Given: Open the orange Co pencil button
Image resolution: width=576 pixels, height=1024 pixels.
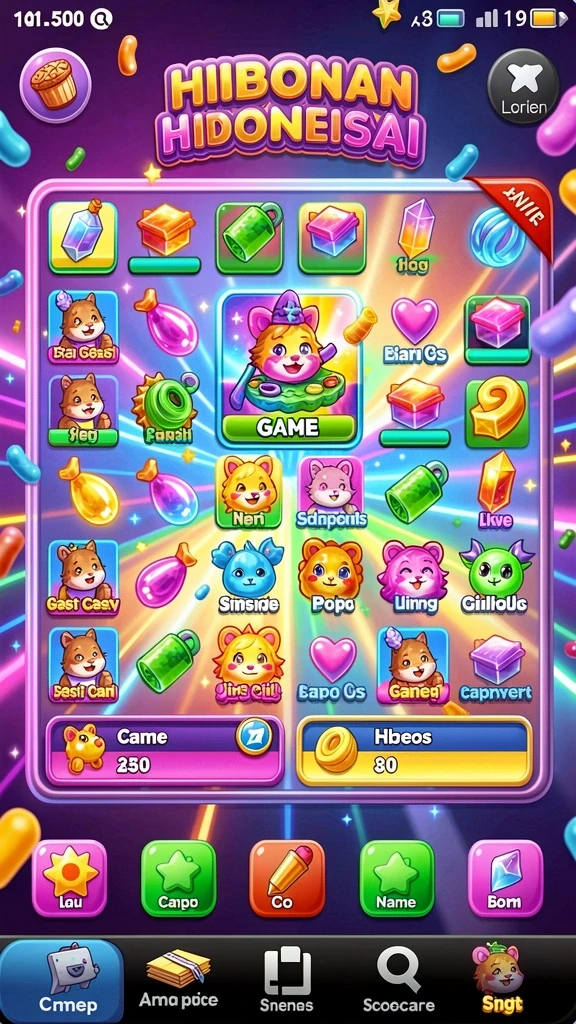Looking at the screenshot, I should (287, 878).
